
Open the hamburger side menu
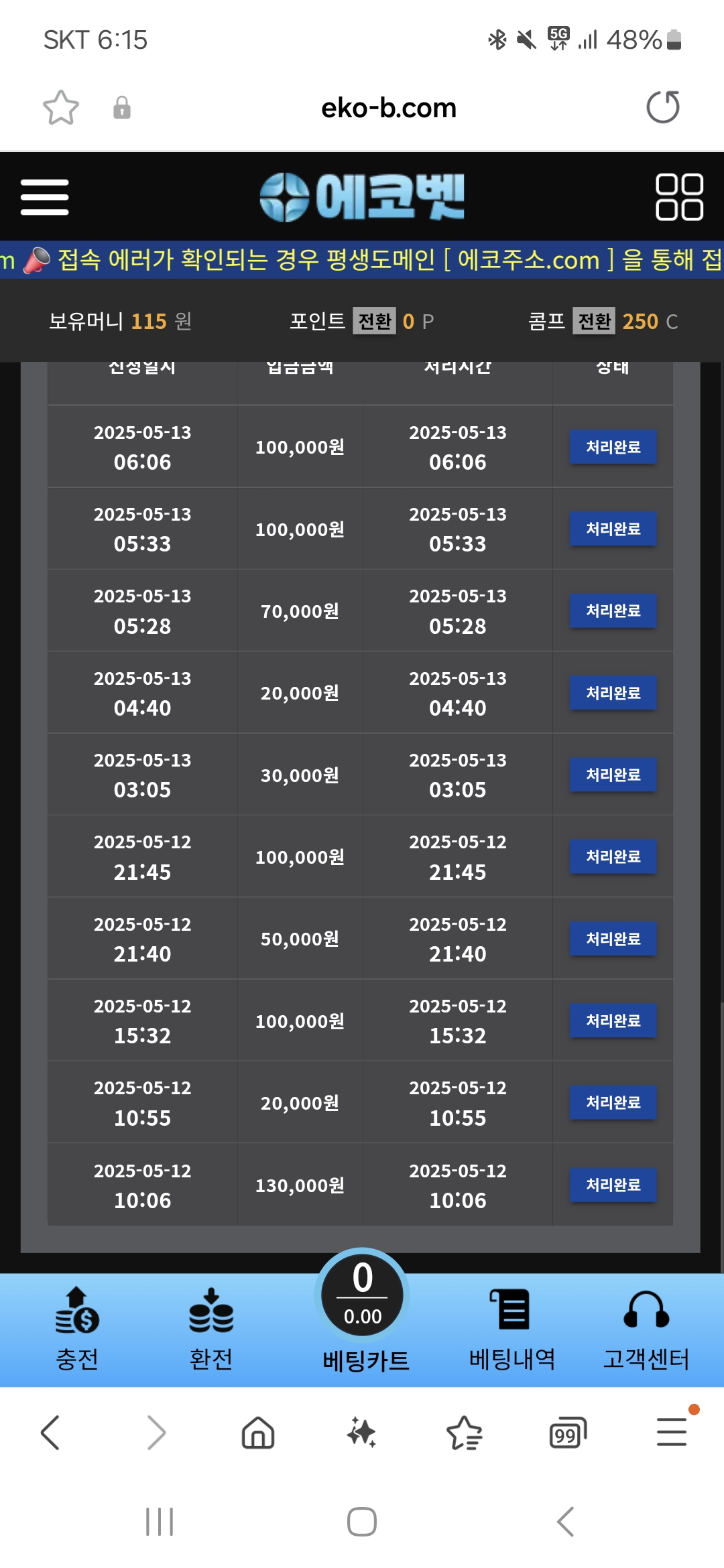(44, 197)
